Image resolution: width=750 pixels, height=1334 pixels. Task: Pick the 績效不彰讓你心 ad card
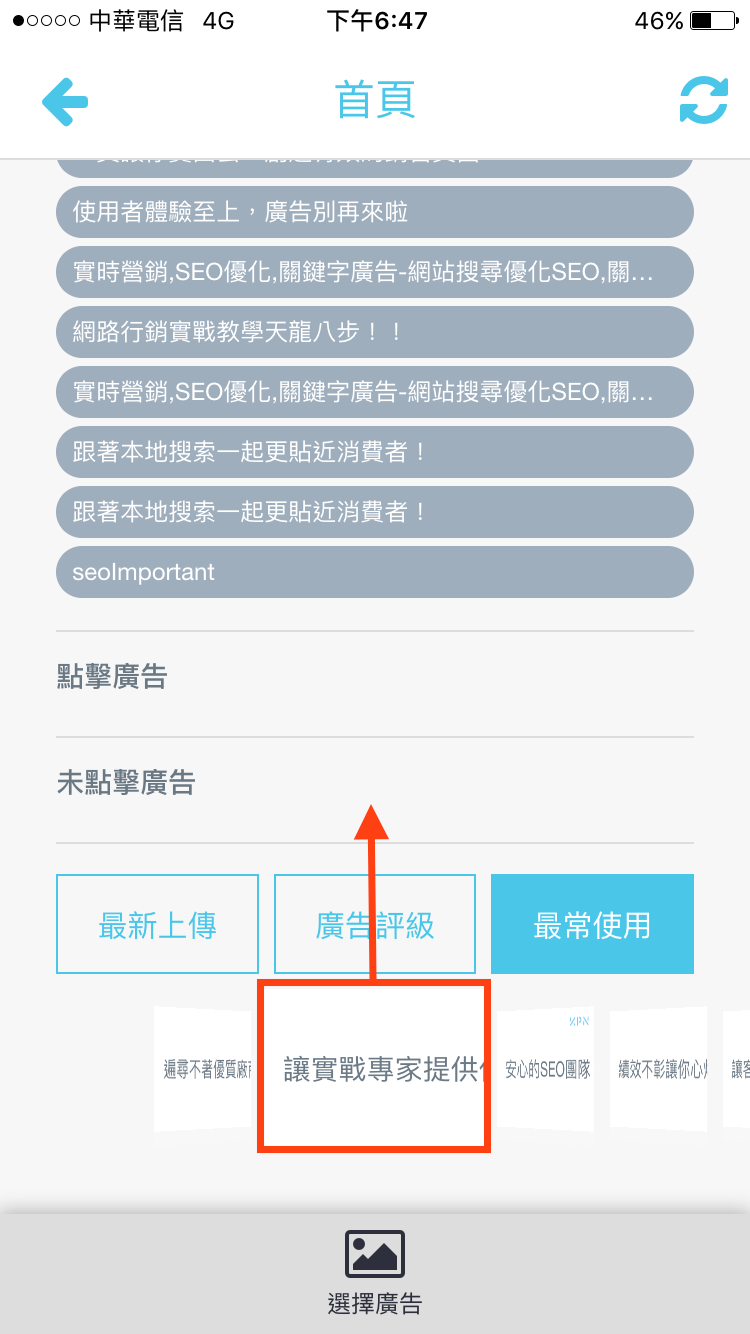pyautogui.click(x=661, y=1069)
